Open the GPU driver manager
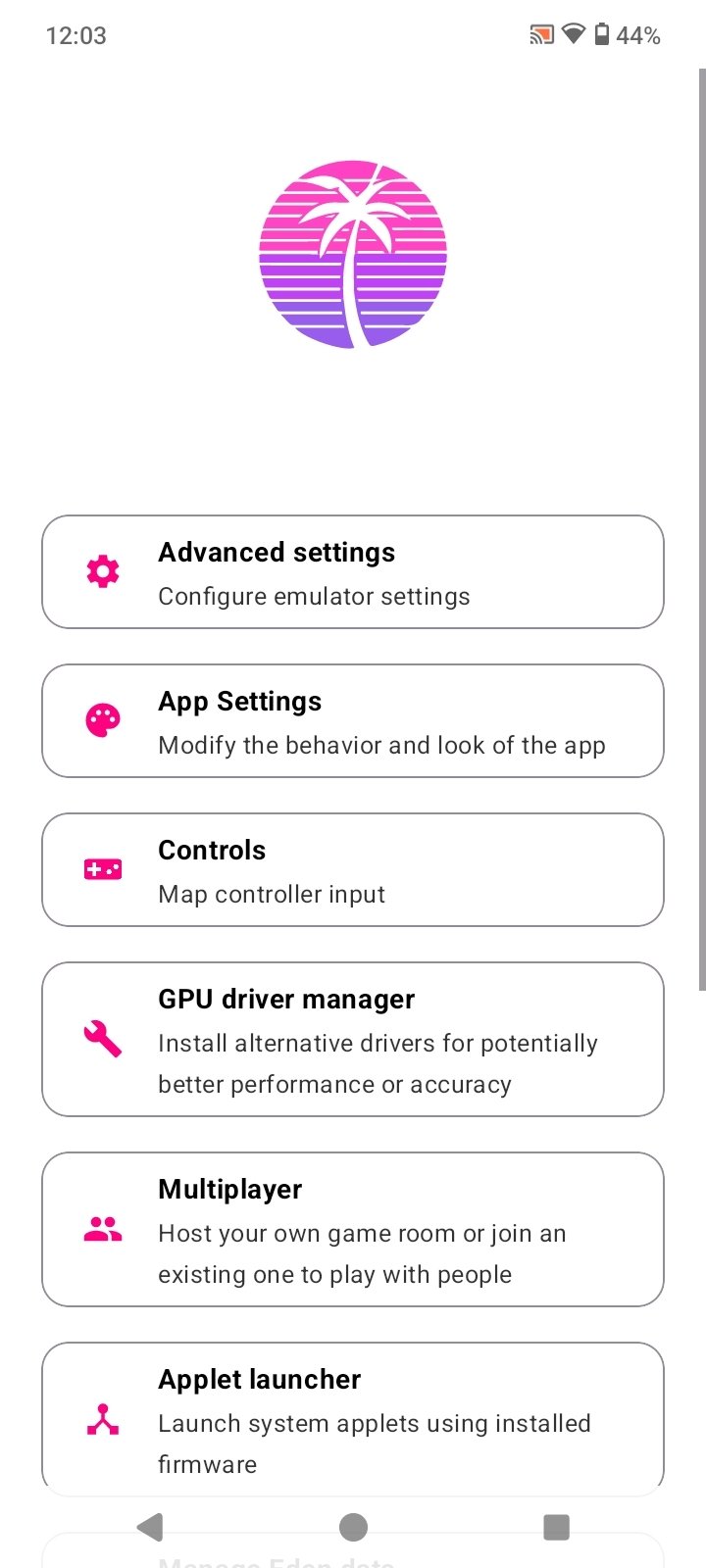This screenshot has height=1568, width=706. [353, 1039]
